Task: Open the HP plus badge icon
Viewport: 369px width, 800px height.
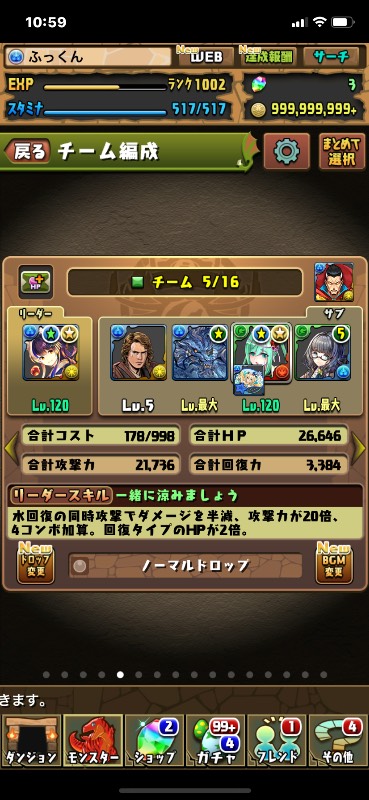Action: (36, 282)
